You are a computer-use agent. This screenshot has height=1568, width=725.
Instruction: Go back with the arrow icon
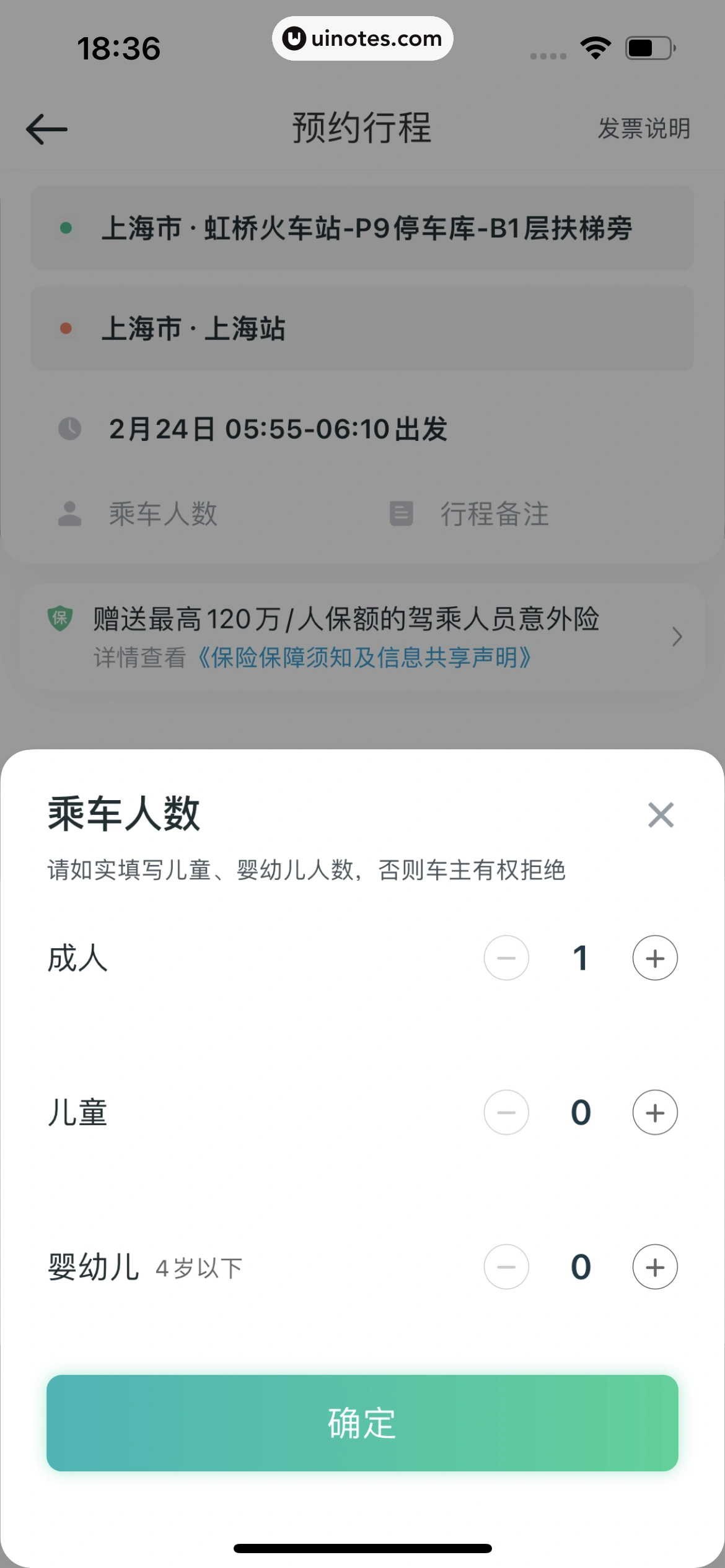47,129
